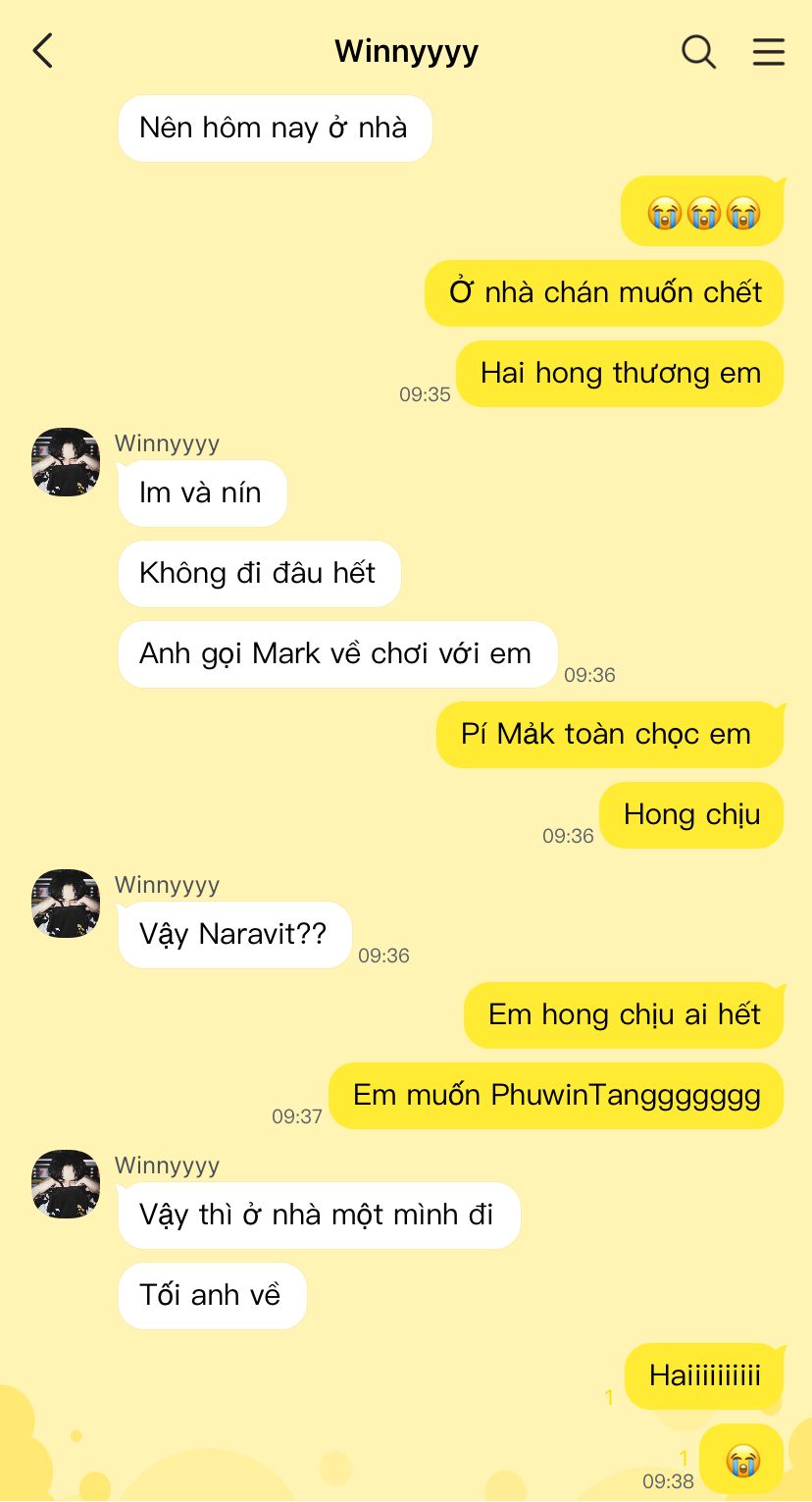Search within this conversation
812x1502 pixels.
click(698, 51)
